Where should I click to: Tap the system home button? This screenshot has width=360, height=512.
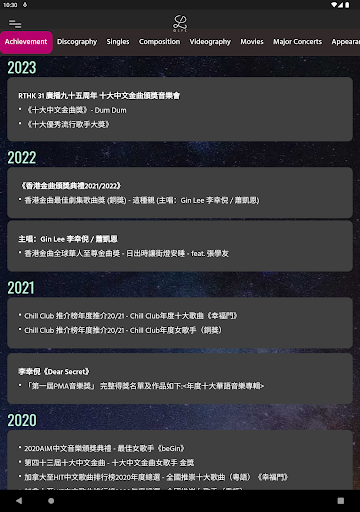point(51,501)
